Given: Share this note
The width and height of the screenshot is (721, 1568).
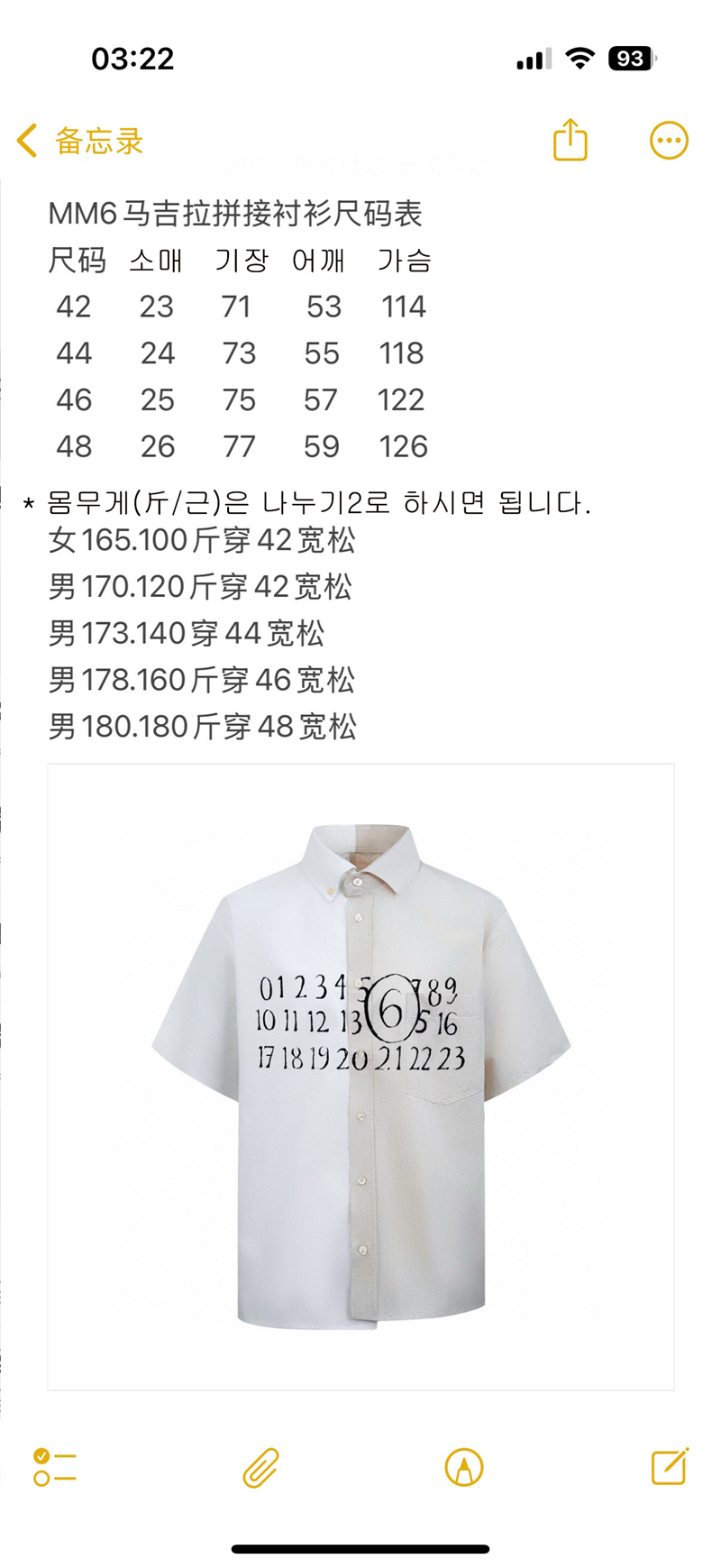Looking at the screenshot, I should click(x=570, y=141).
